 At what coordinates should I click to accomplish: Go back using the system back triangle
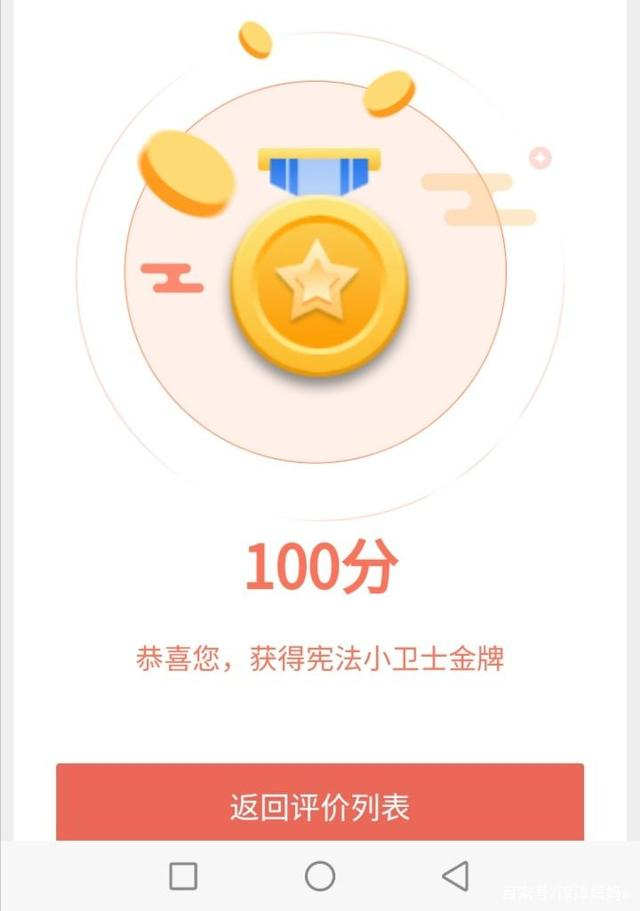455,876
